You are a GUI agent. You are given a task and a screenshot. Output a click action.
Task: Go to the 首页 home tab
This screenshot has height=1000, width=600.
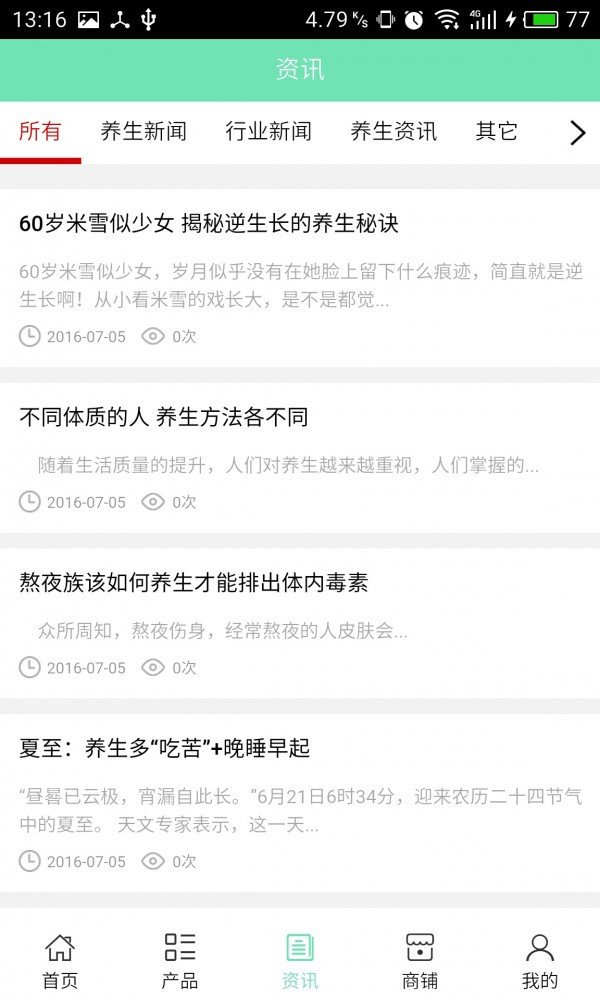click(x=60, y=961)
